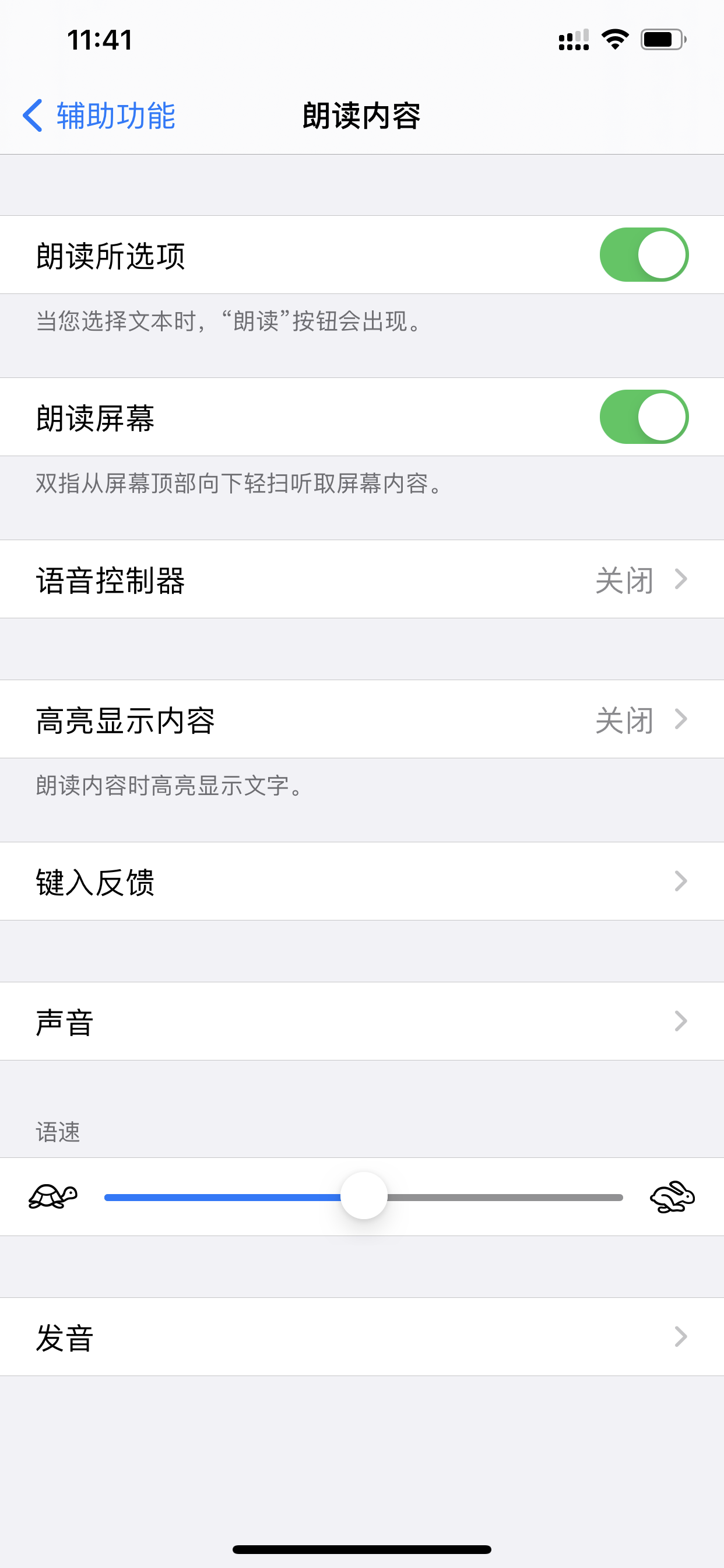Go back to 辅助功能 settings
The image size is (724, 1568).
pyautogui.click(x=99, y=116)
